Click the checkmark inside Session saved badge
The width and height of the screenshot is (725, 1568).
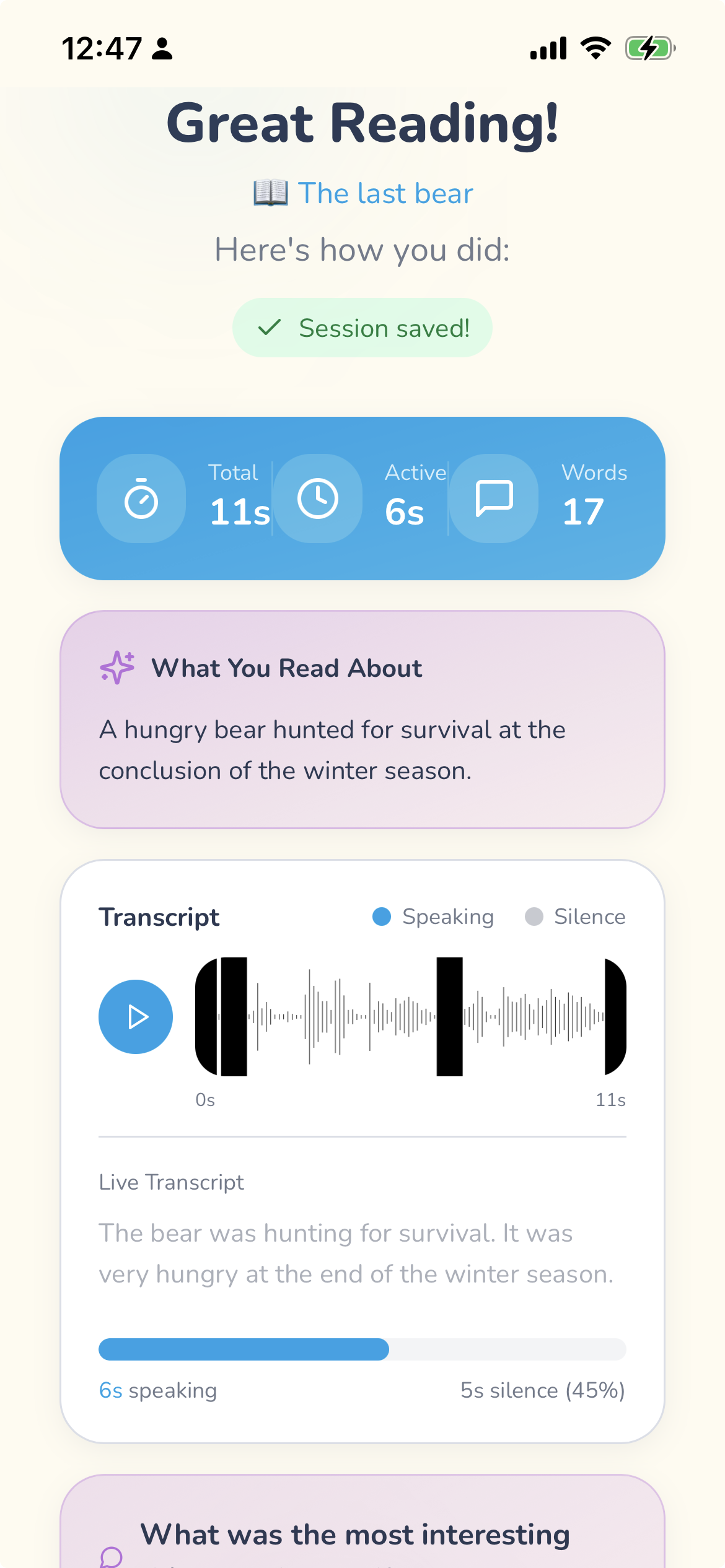(269, 328)
